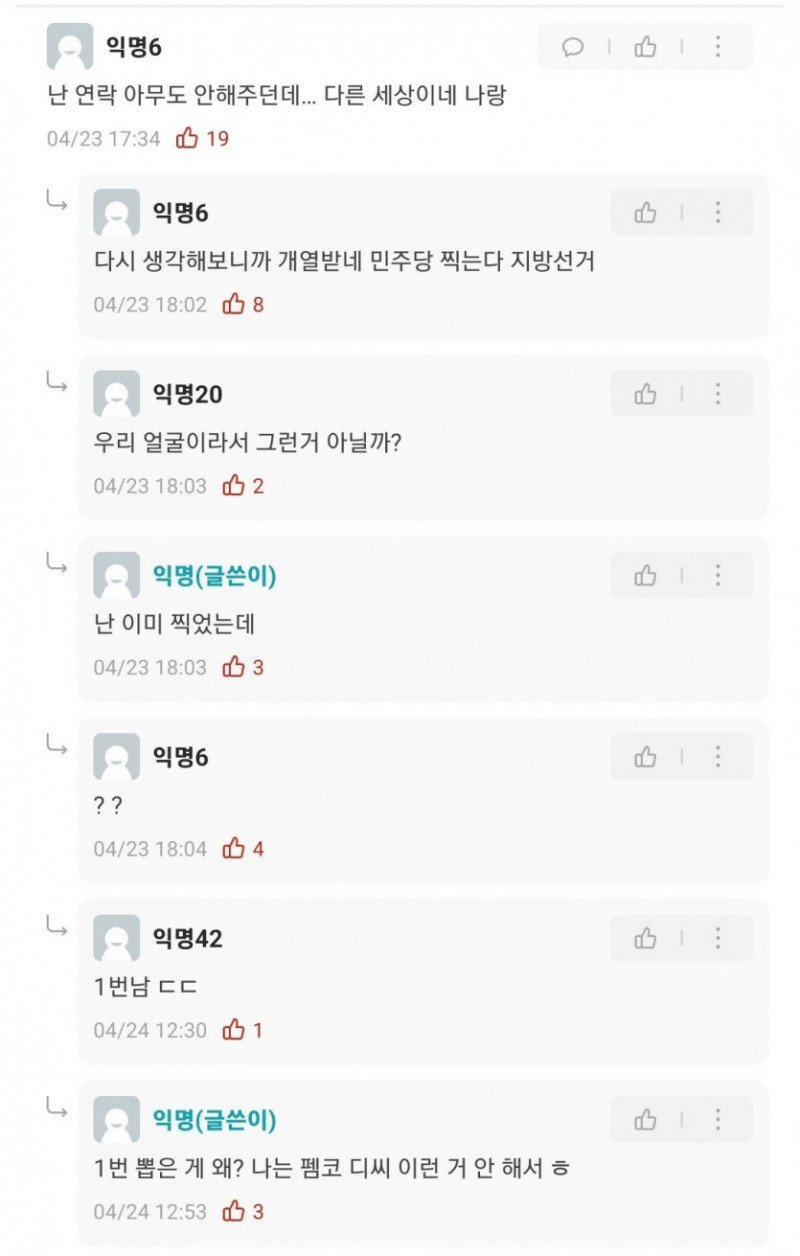Like the reply starting "다시 생각해보니까"
The height and width of the screenshot is (1256, 800).
[646, 212]
